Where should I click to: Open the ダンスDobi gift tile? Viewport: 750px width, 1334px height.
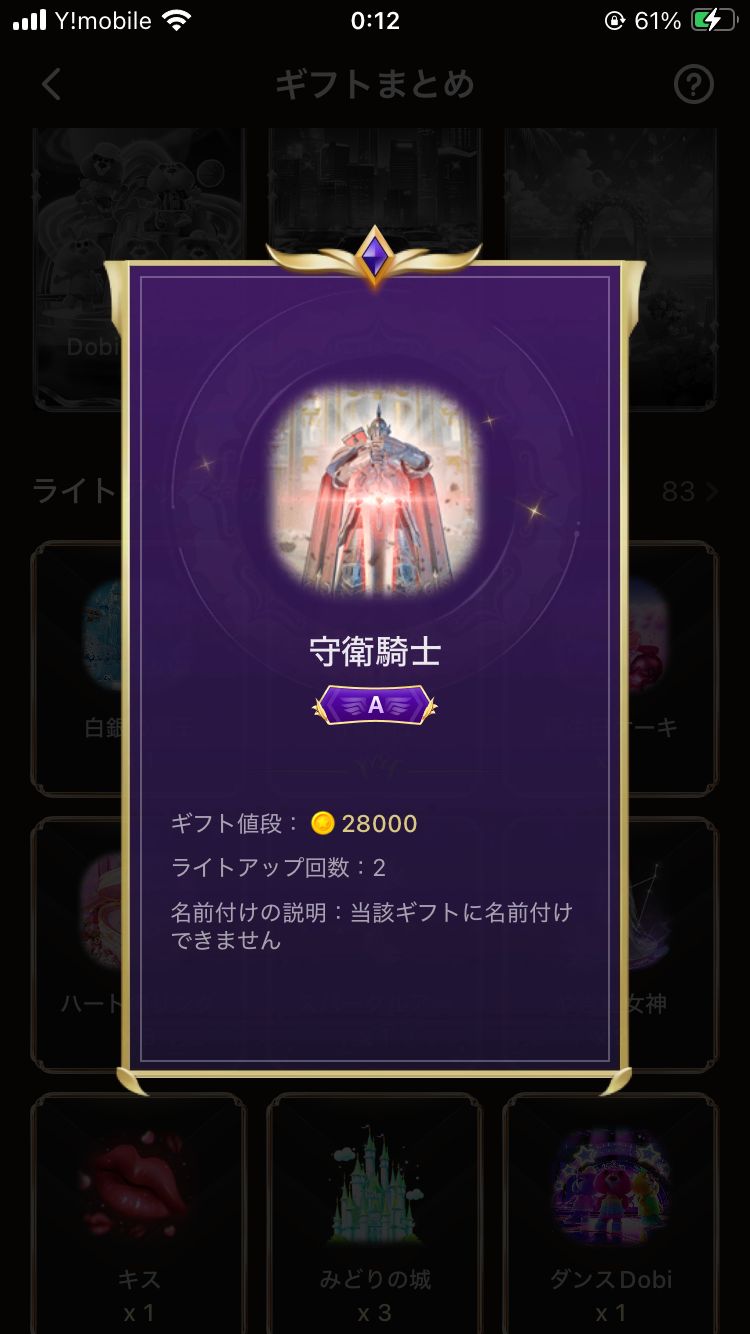point(611,1212)
